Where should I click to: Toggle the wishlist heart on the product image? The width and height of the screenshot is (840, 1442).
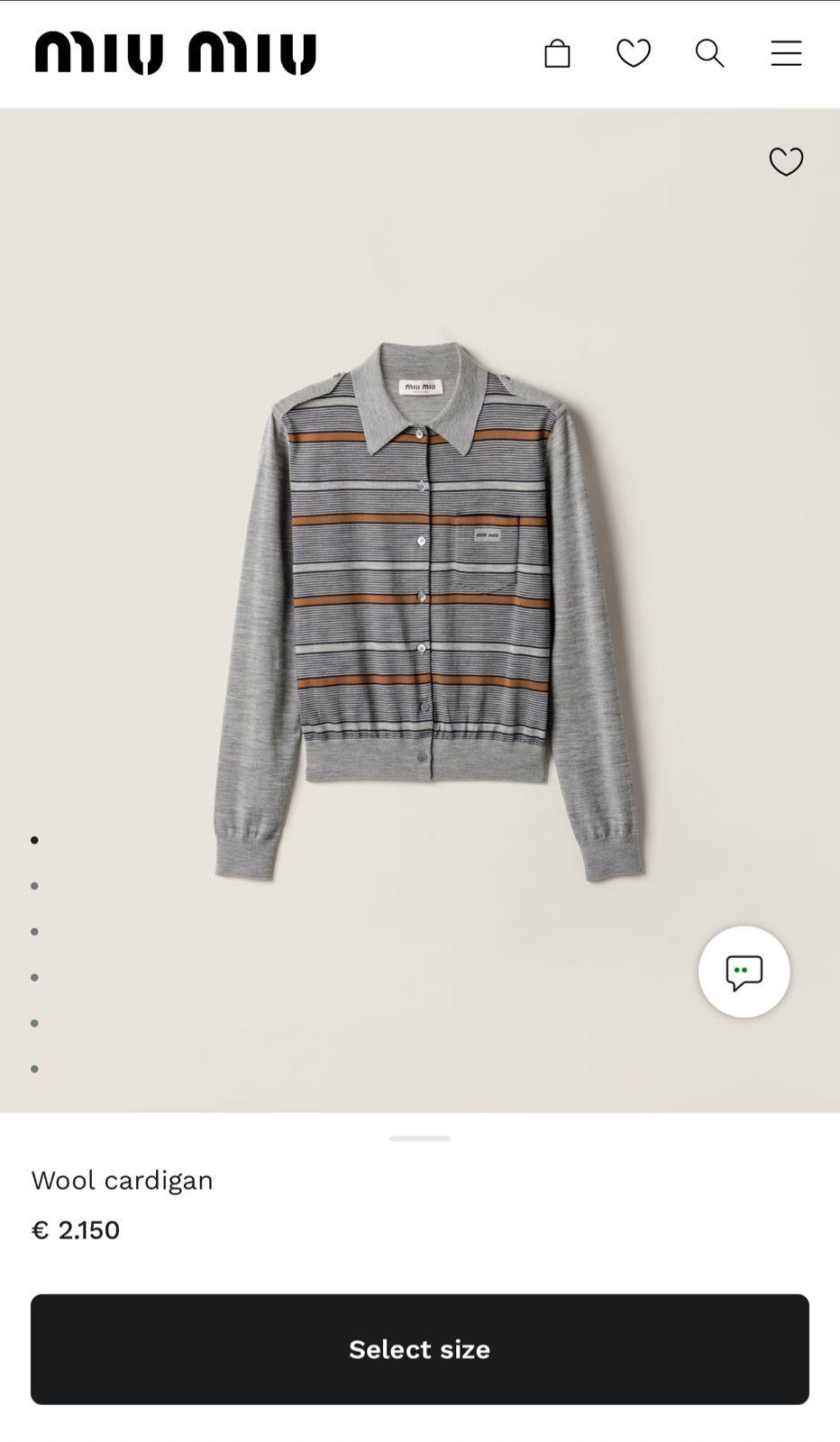(785, 162)
